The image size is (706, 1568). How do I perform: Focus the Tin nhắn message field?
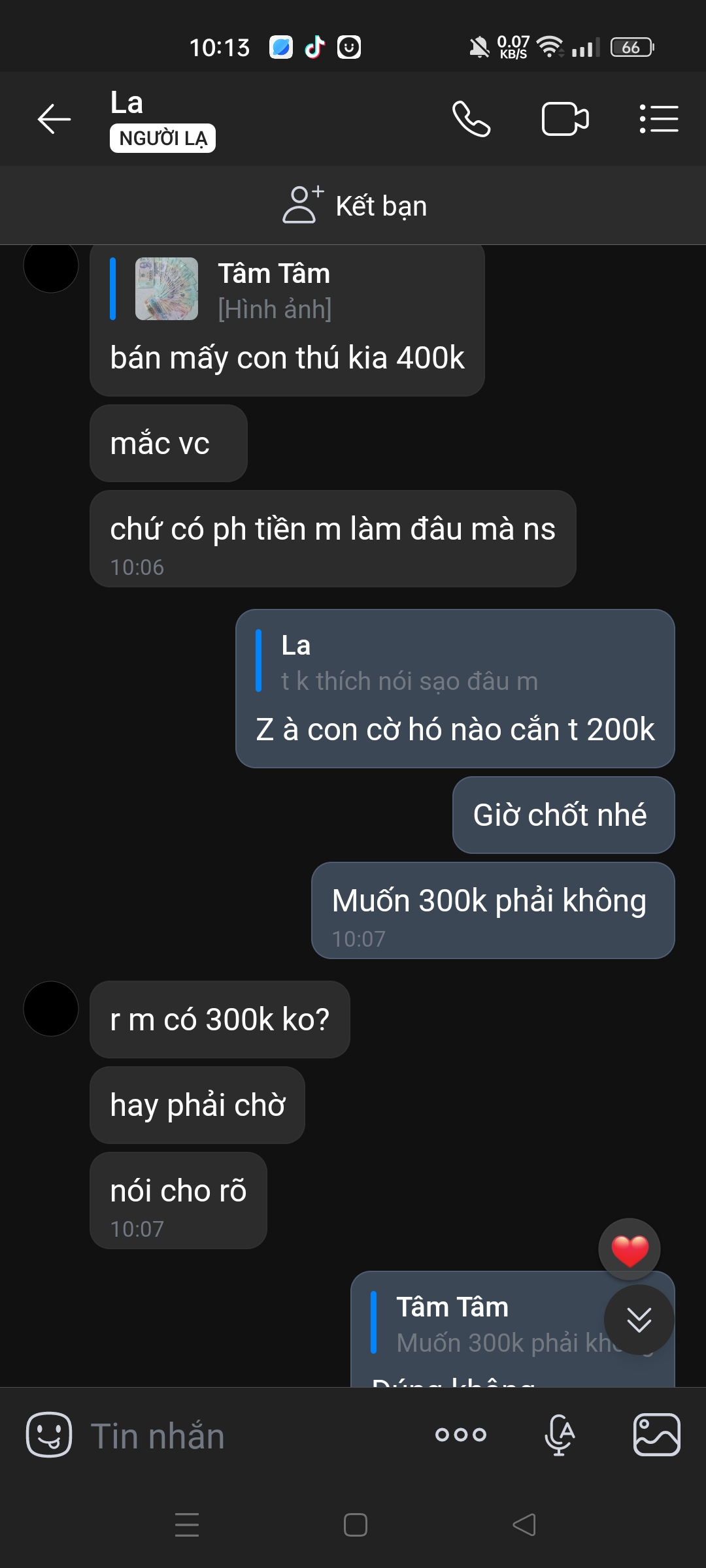(248, 1436)
